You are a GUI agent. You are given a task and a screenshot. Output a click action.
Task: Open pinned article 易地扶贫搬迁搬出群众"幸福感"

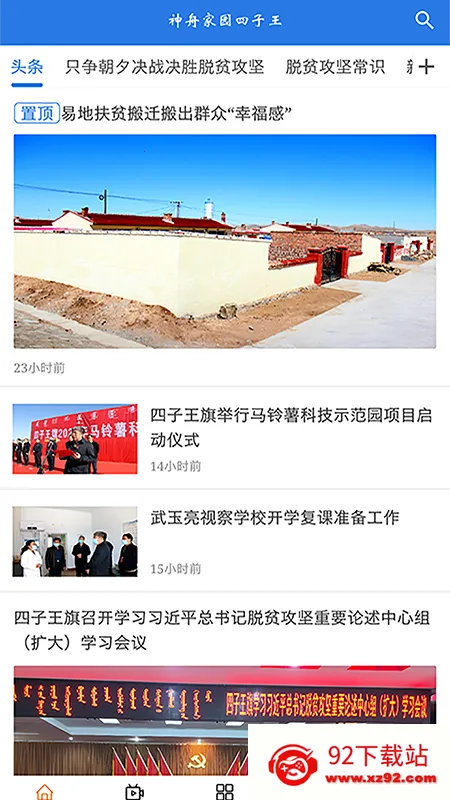tap(177, 113)
